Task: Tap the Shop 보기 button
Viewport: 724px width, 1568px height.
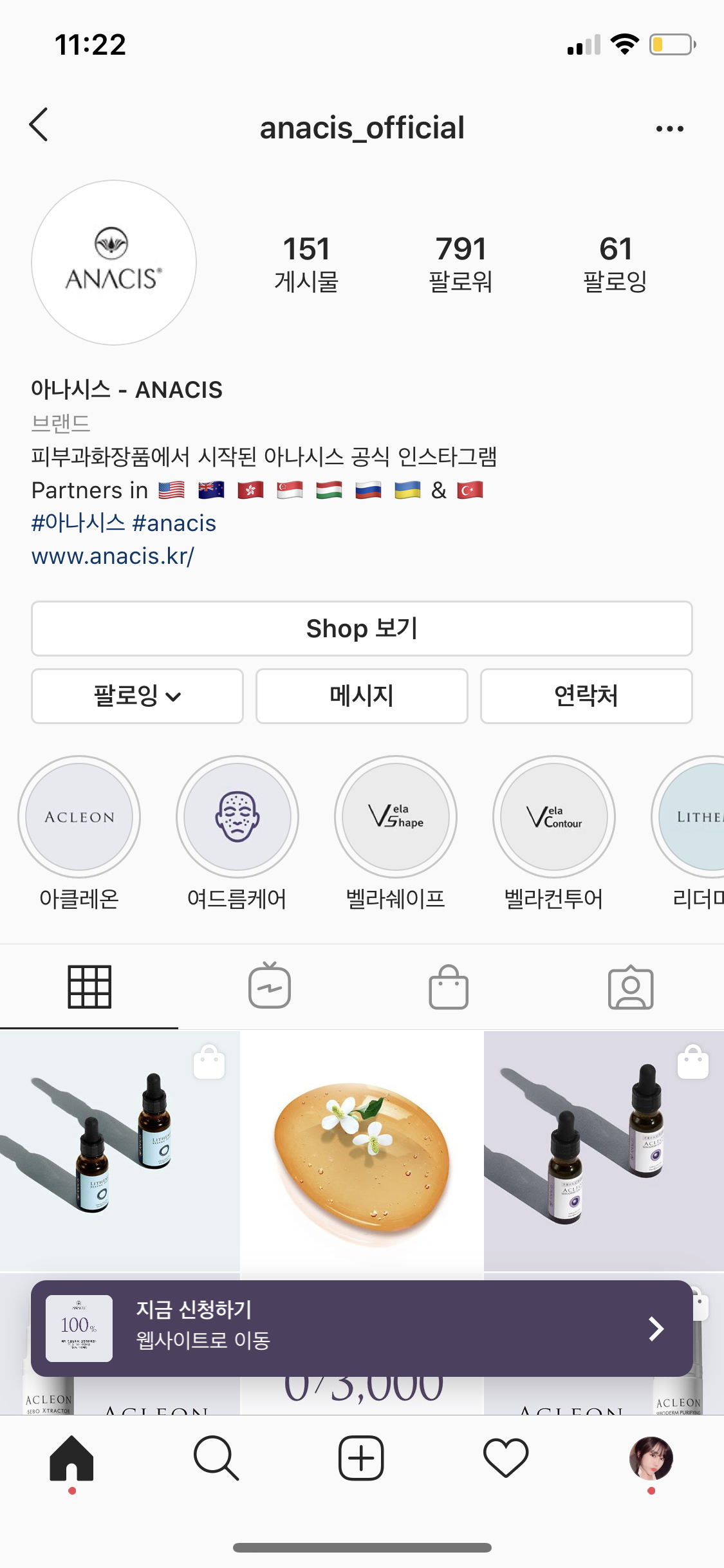Action: point(362,629)
